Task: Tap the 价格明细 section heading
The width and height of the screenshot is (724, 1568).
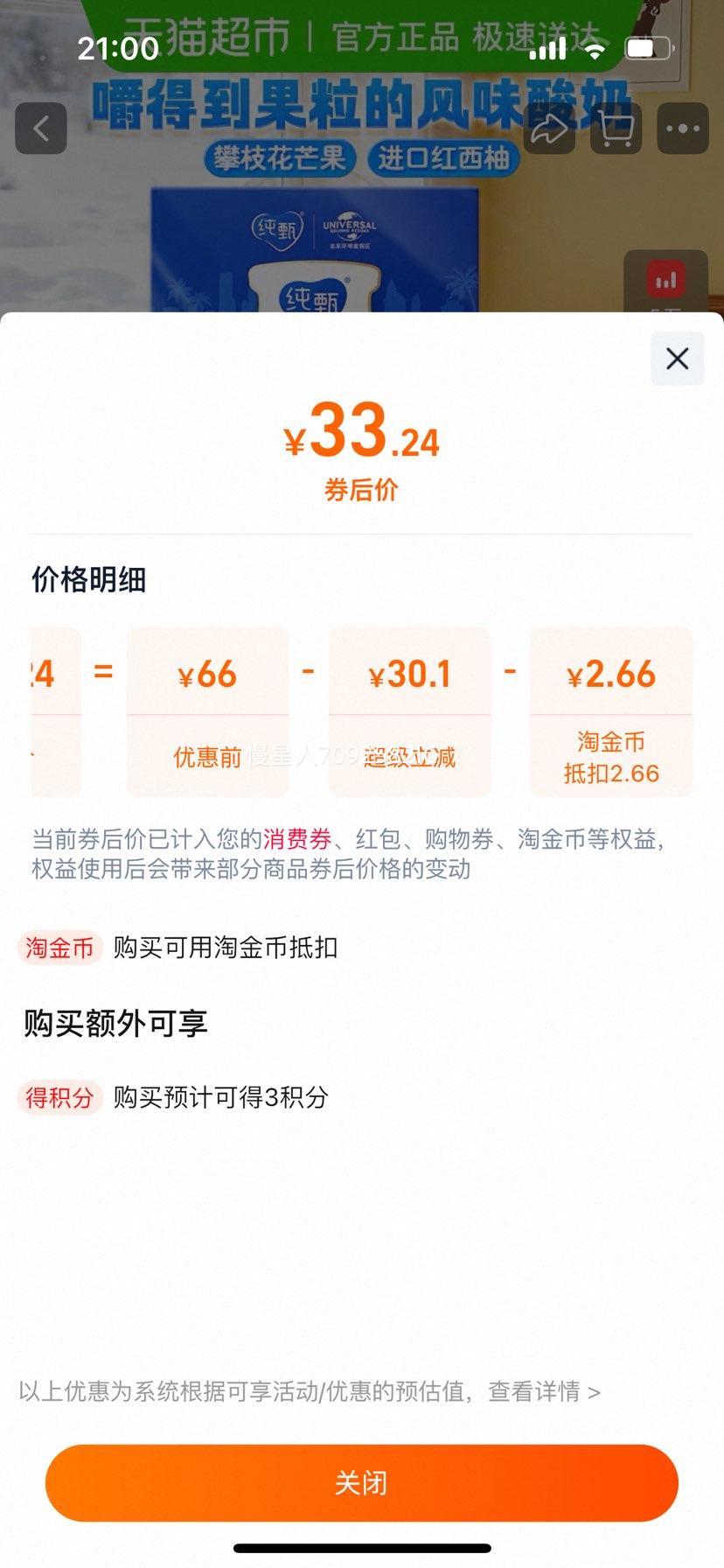Action: coord(90,579)
